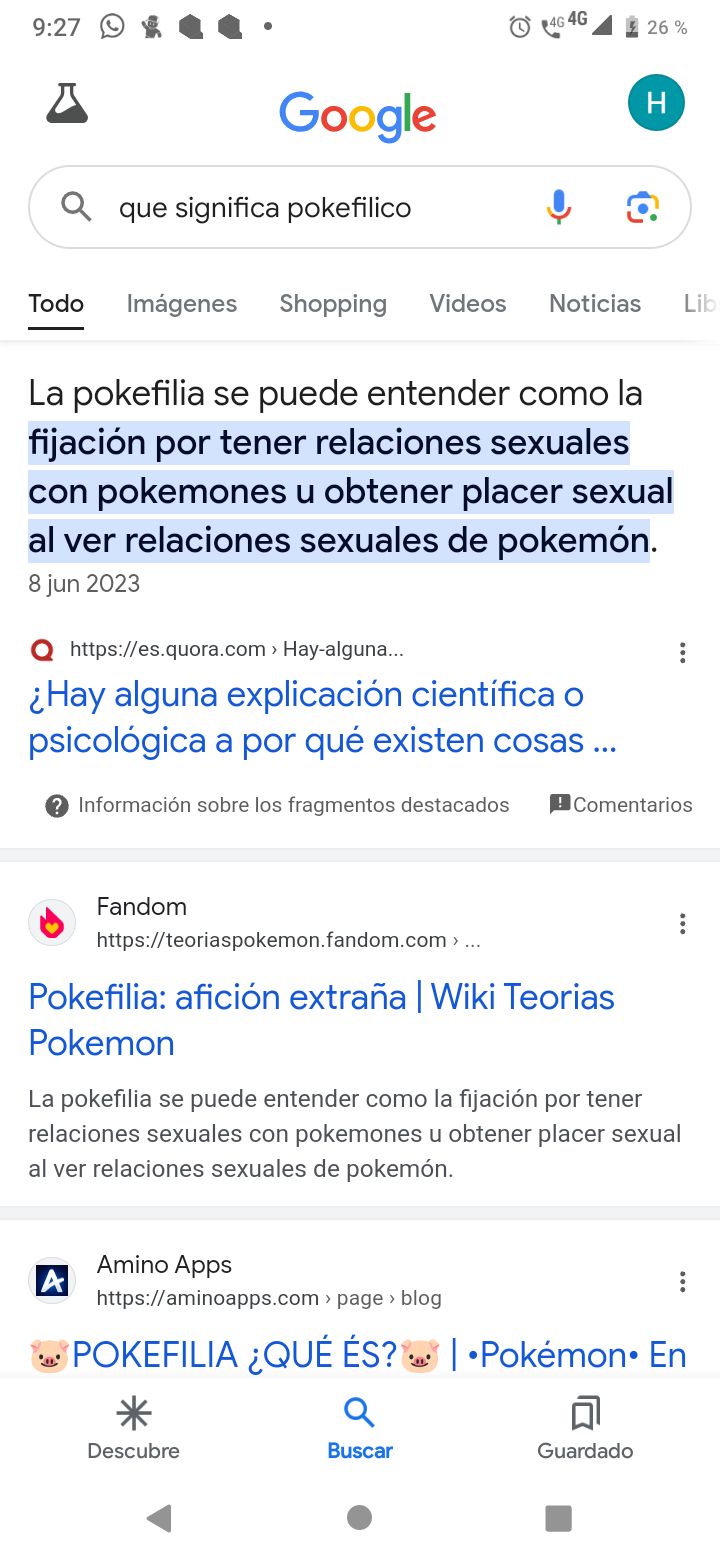Screen dimensions: 720x1560
Task: Send feedback via Comentarios
Action: (x=621, y=805)
